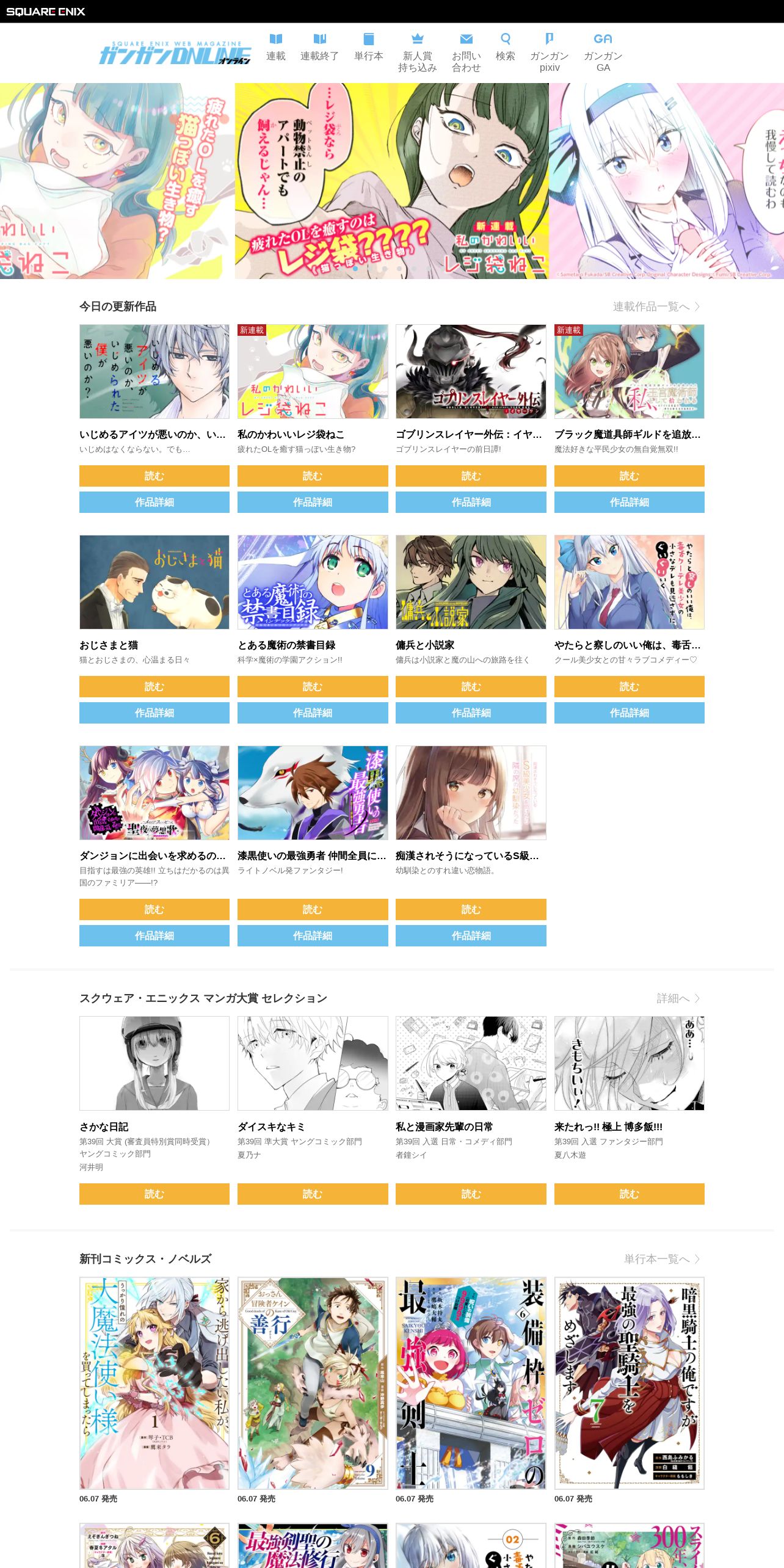Open the お問い合わせ contact page

pyautogui.click(x=466, y=53)
